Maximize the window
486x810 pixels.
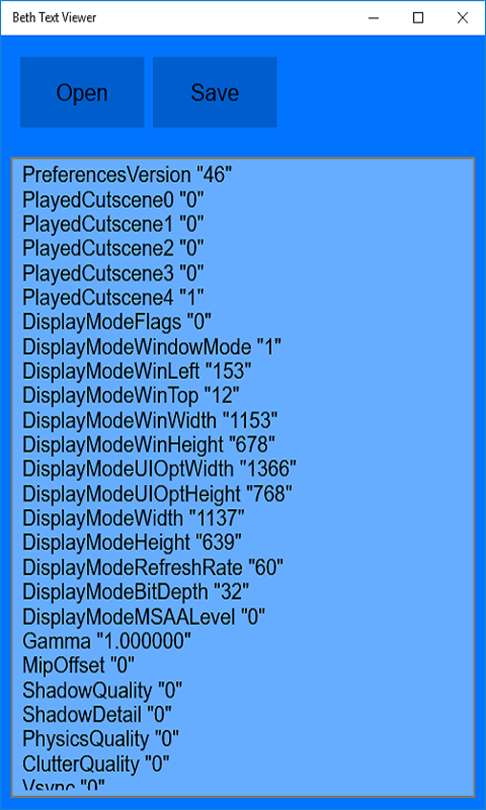418,18
